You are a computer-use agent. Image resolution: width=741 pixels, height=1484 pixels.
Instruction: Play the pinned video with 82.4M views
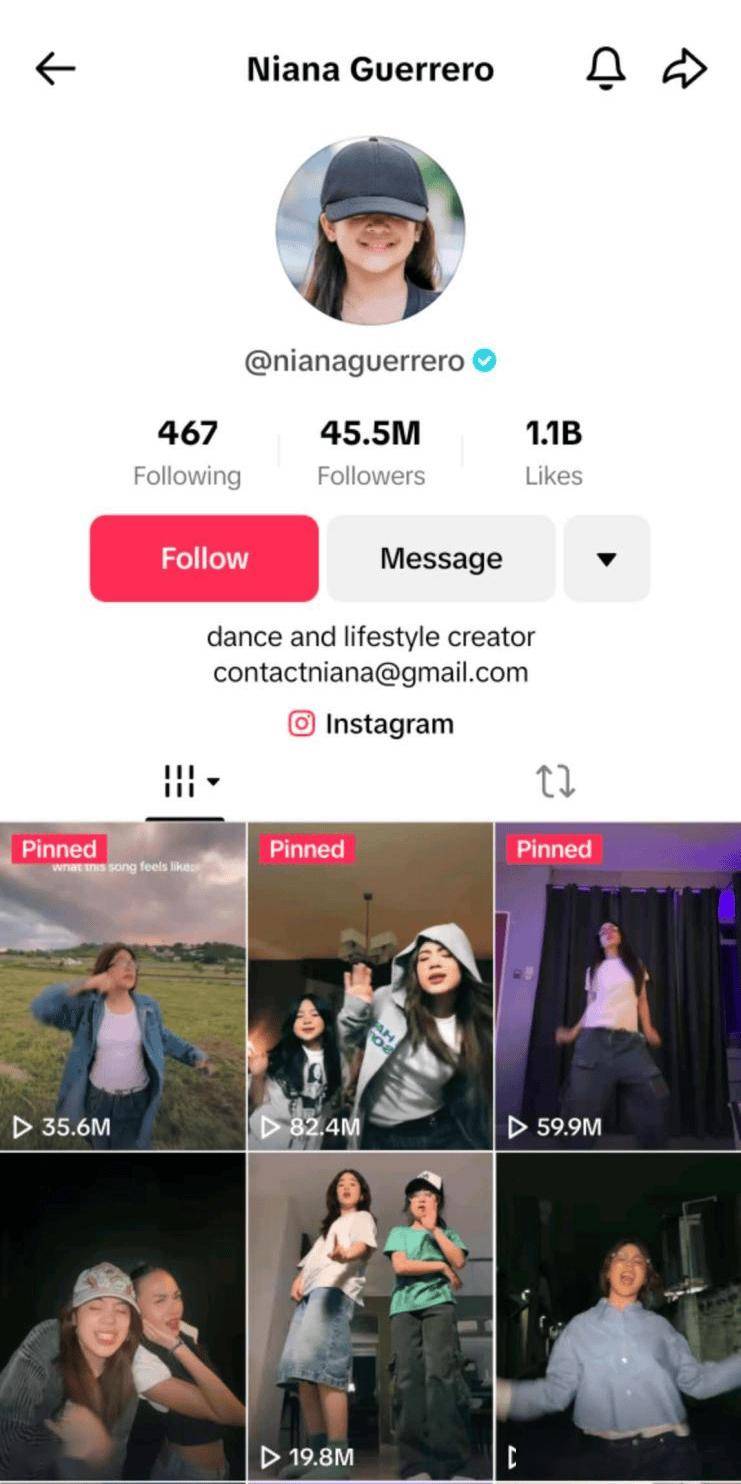(370, 986)
